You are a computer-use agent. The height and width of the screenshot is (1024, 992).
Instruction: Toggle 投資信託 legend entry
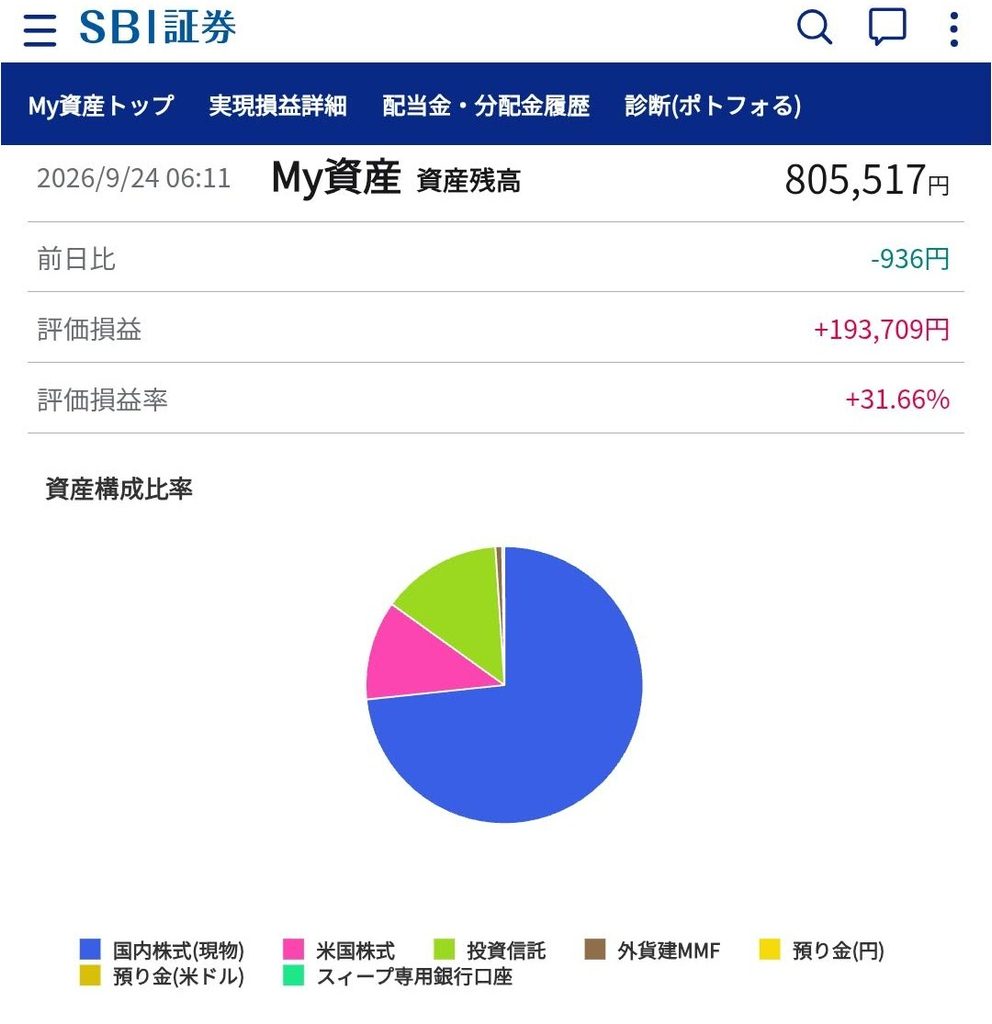490,950
